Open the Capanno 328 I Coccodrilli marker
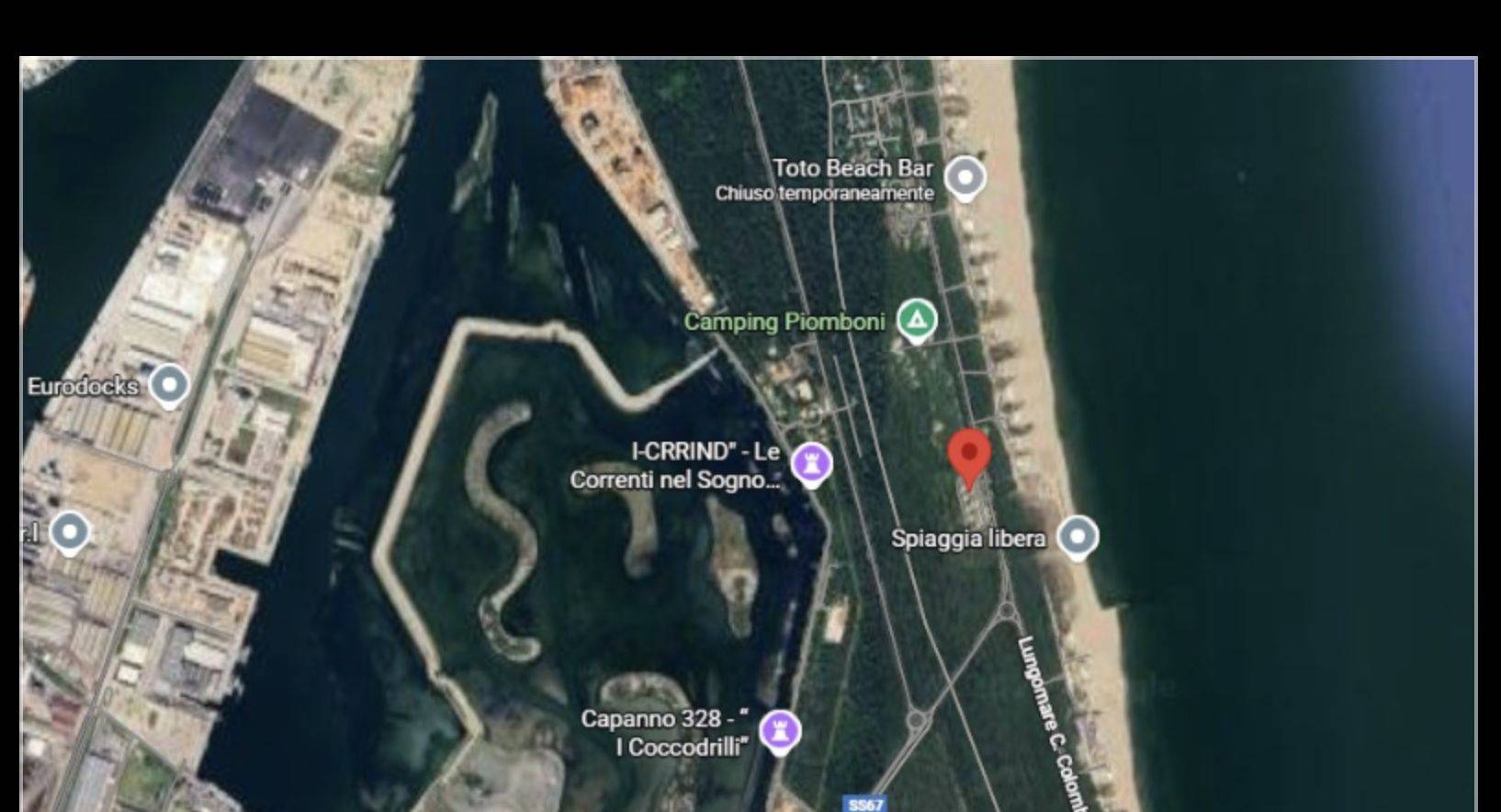 [x=780, y=731]
